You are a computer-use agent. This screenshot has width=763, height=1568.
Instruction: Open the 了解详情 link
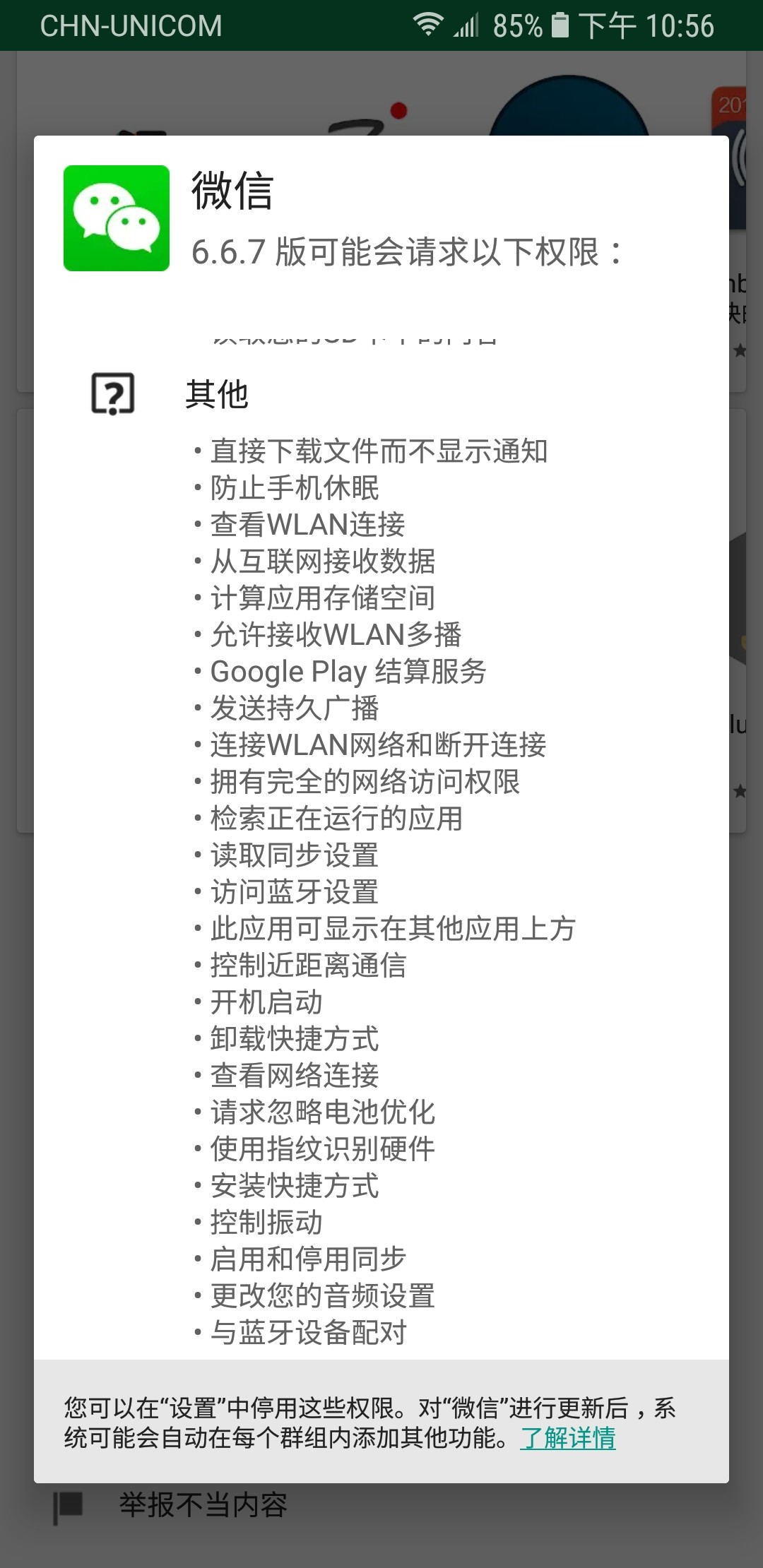[568, 1438]
